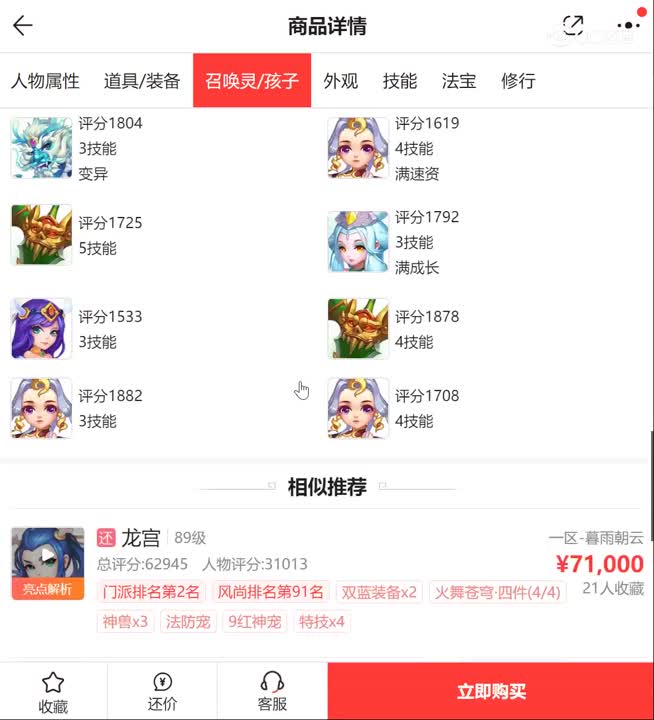Add this item to 收藏 favorites
The image size is (654, 720).
53,691
